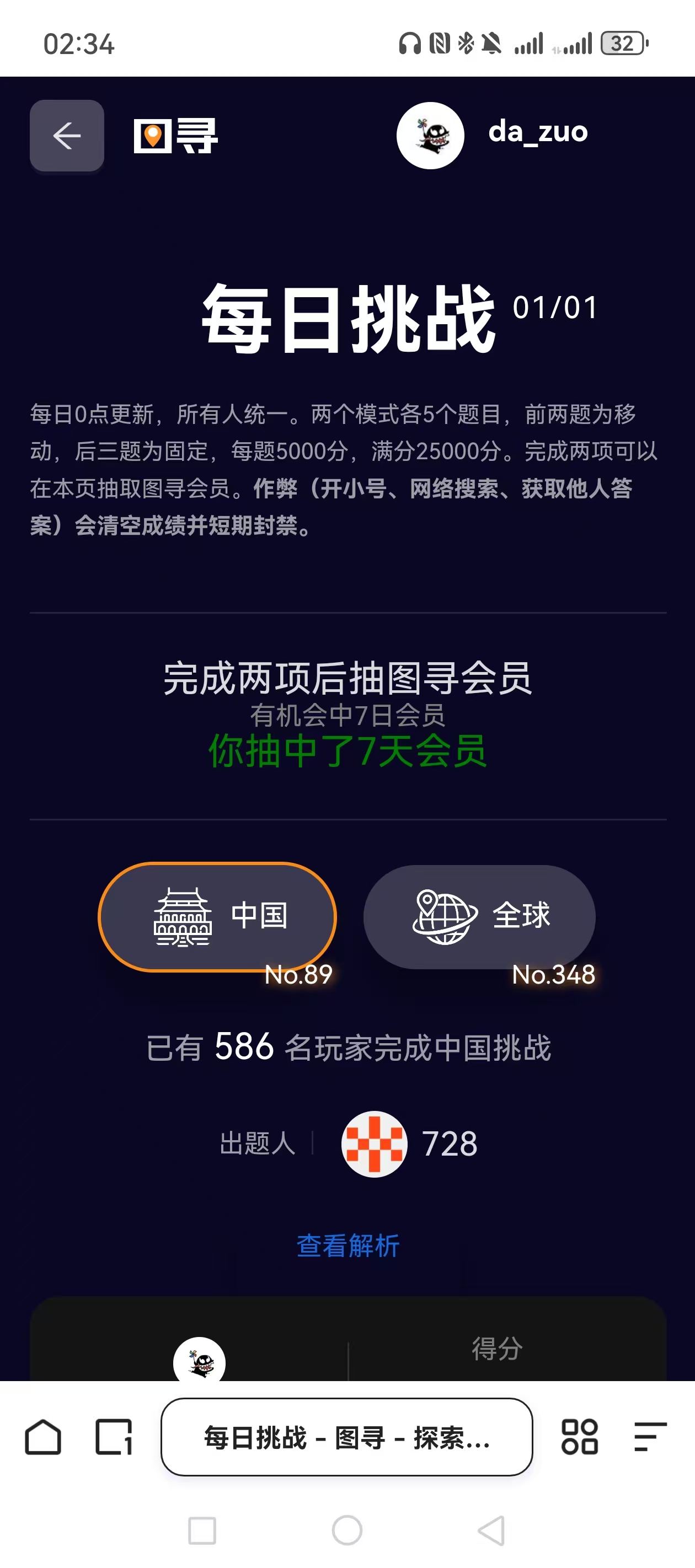Image resolution: width=695 pixels, height=1568 pixels.
Task: Open the browser menu lines icon
Action: coord(650,1437)
